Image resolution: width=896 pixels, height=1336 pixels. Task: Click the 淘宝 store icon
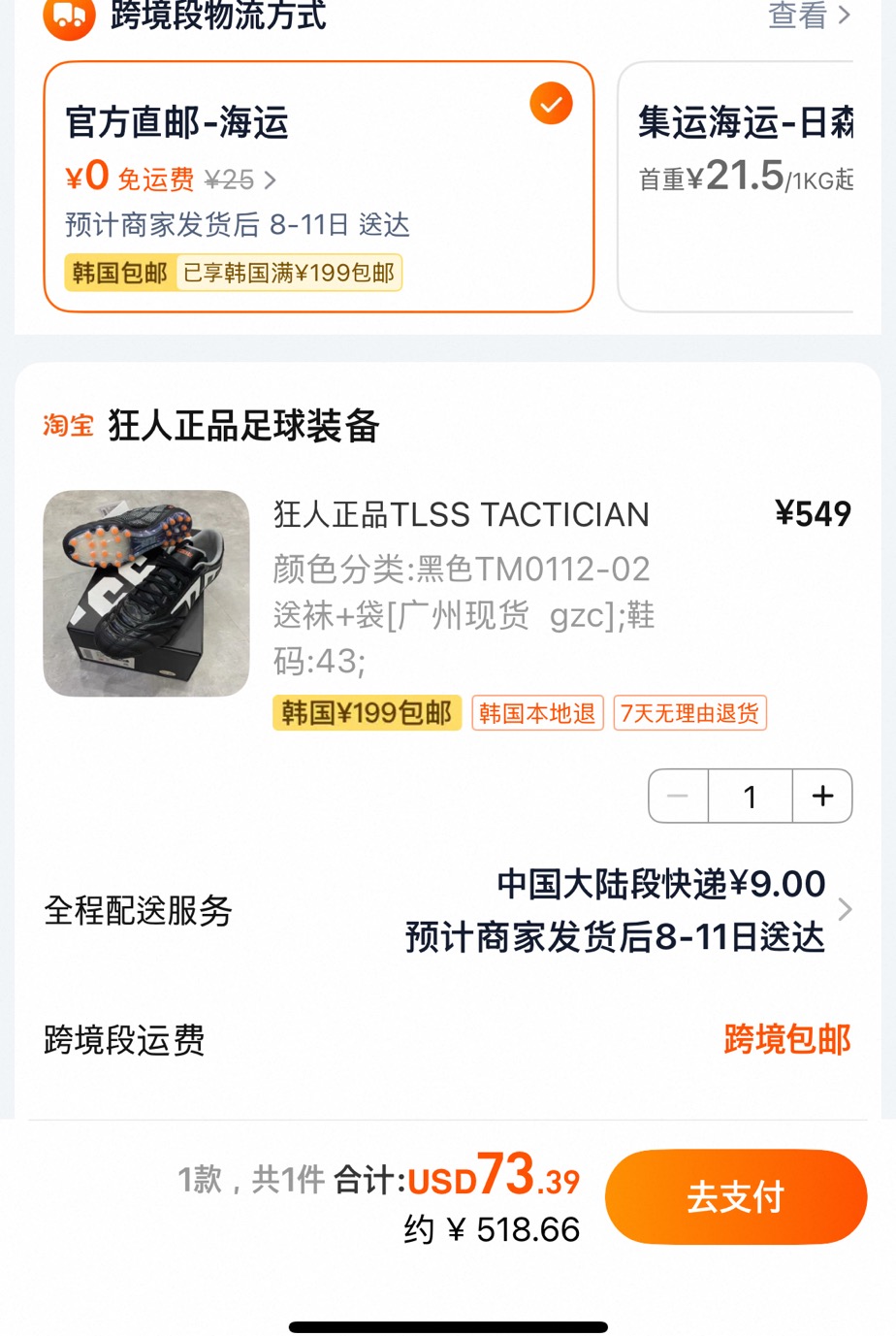(x=68, y=425)
